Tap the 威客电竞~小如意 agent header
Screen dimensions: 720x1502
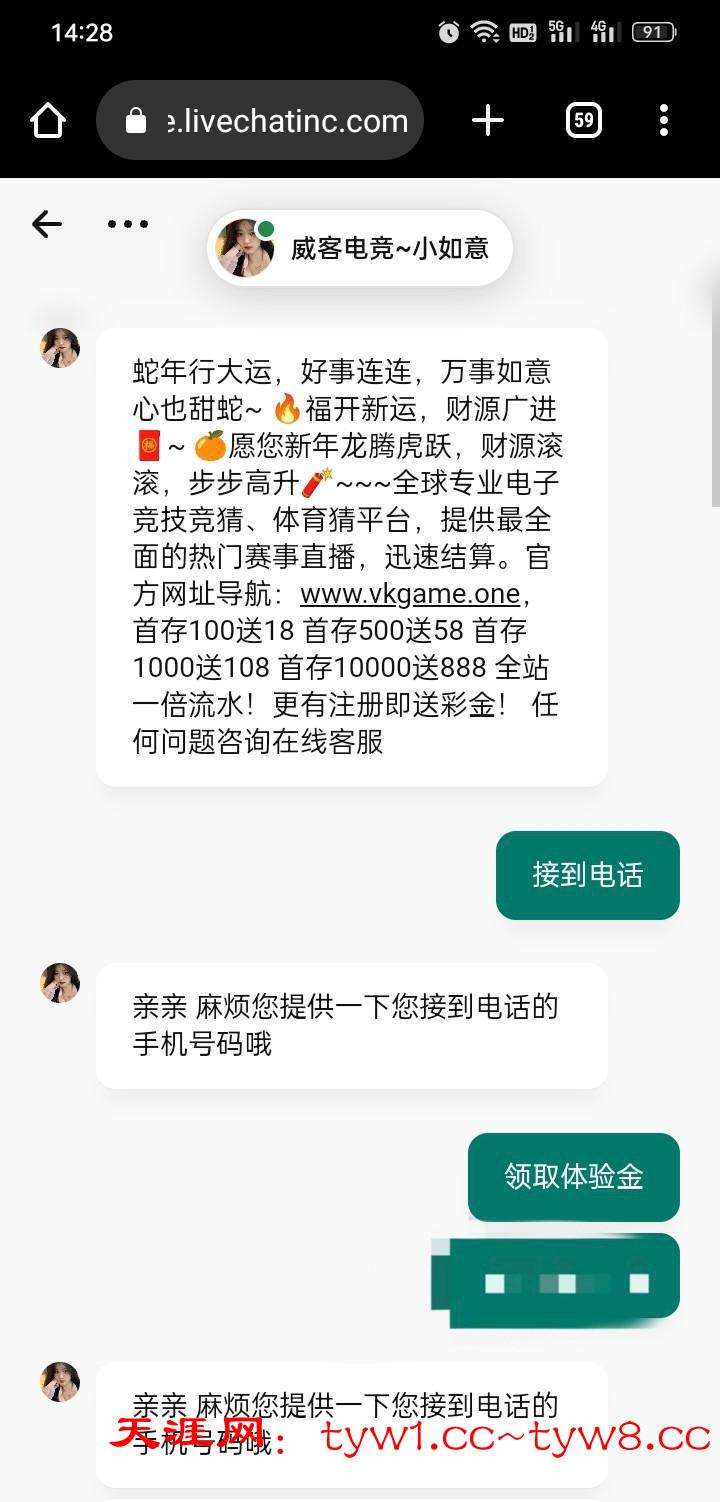point(360,248)
